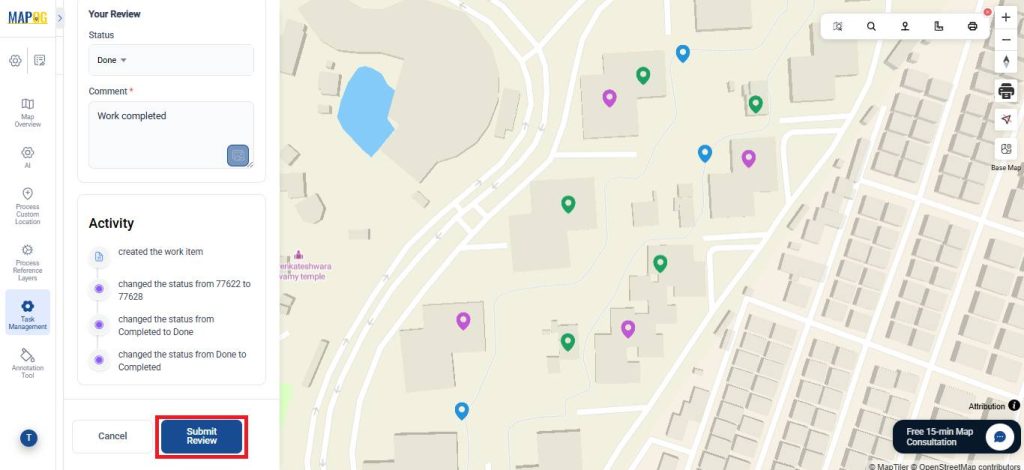The height and width of the screenshot is (470, 1024).
Task: Collapse the side panel with arrow
Action: [x=60, y=18]
